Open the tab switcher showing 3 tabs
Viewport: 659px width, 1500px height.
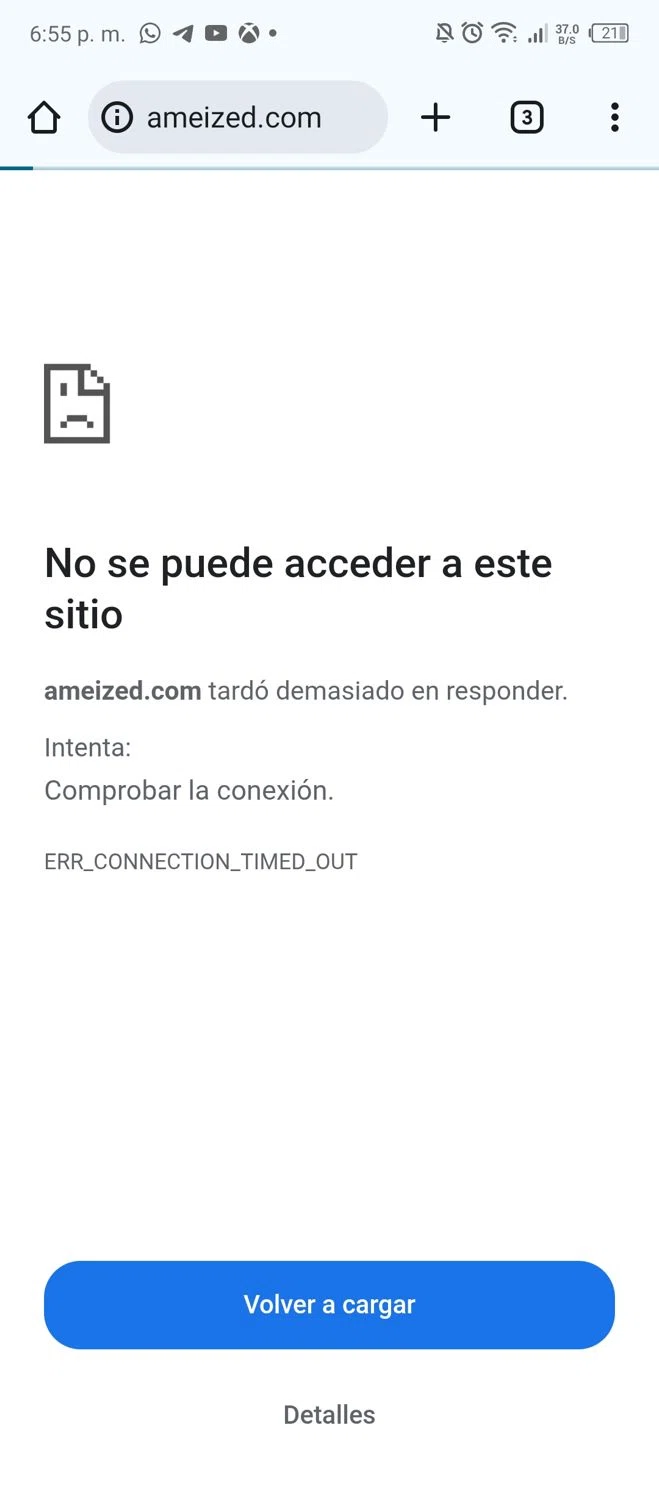[526, 118]
